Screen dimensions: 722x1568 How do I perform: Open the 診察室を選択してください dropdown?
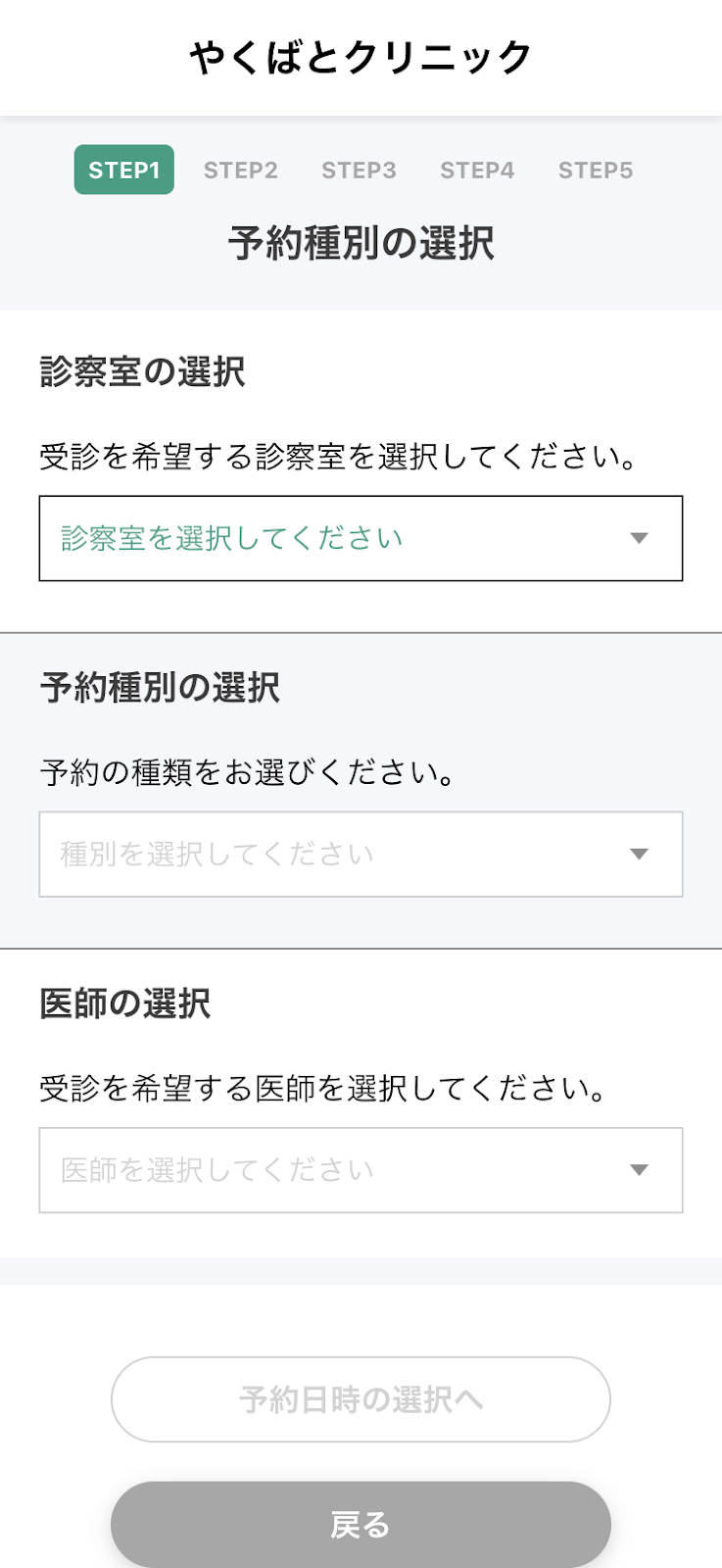[361, 538]
